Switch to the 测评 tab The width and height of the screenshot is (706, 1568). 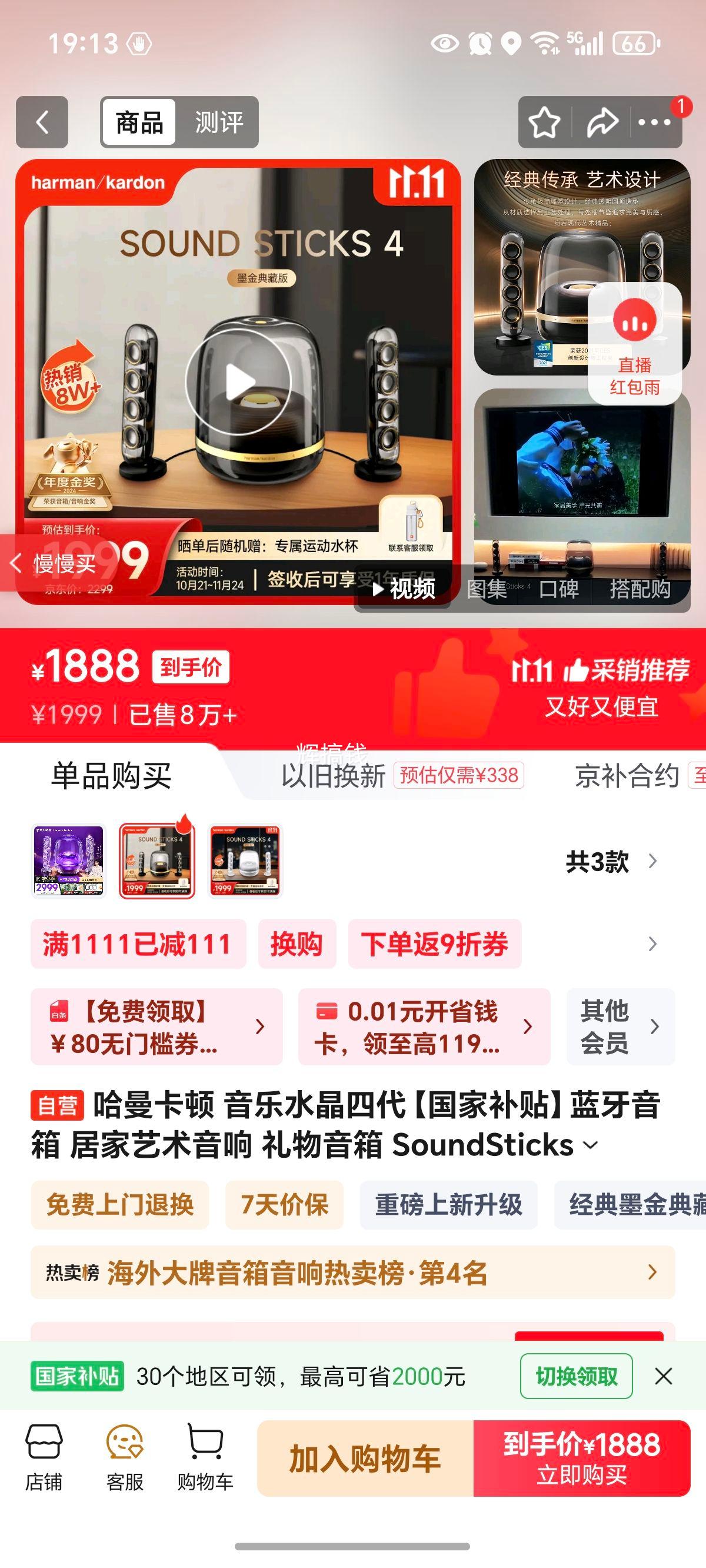point(220,122)
